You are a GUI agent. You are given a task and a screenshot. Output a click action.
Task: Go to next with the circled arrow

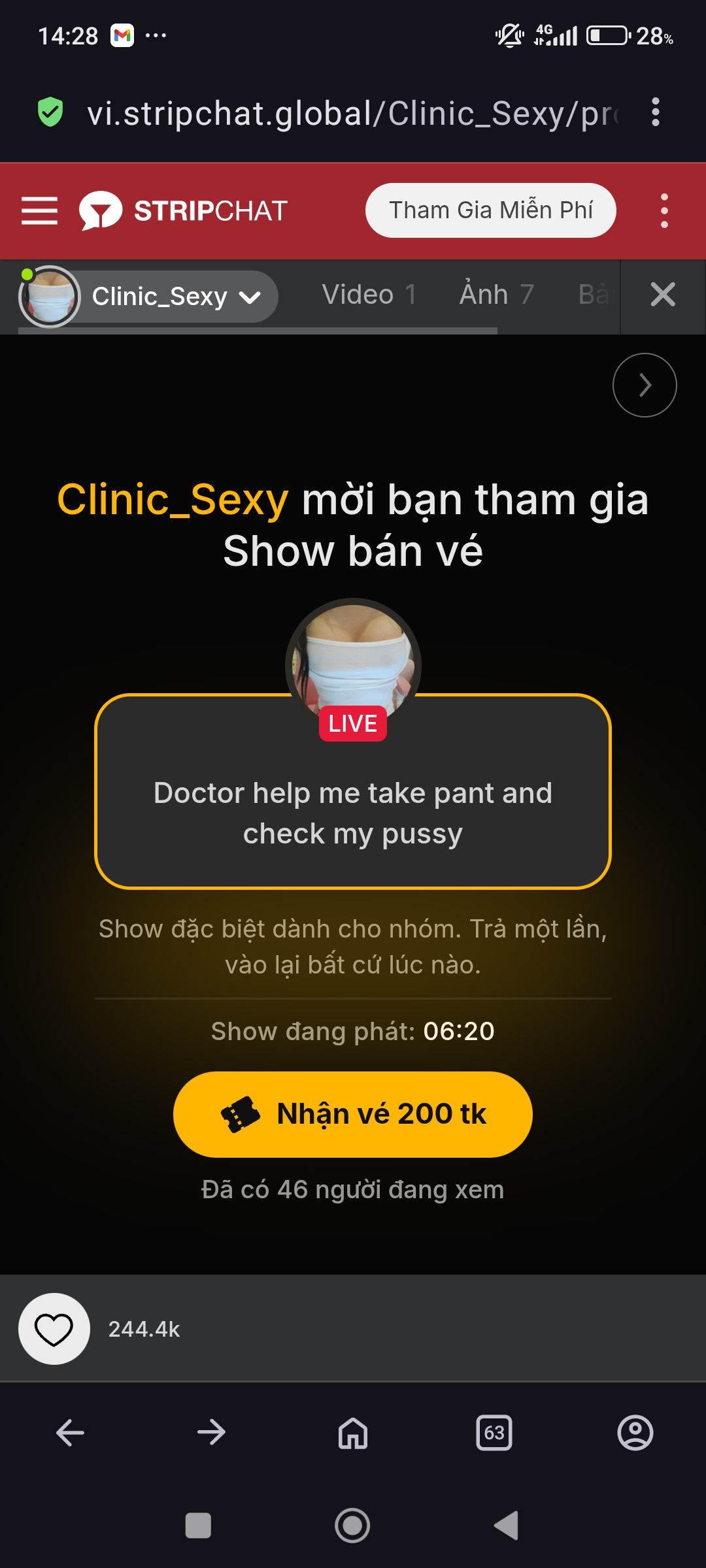[645, 385]
